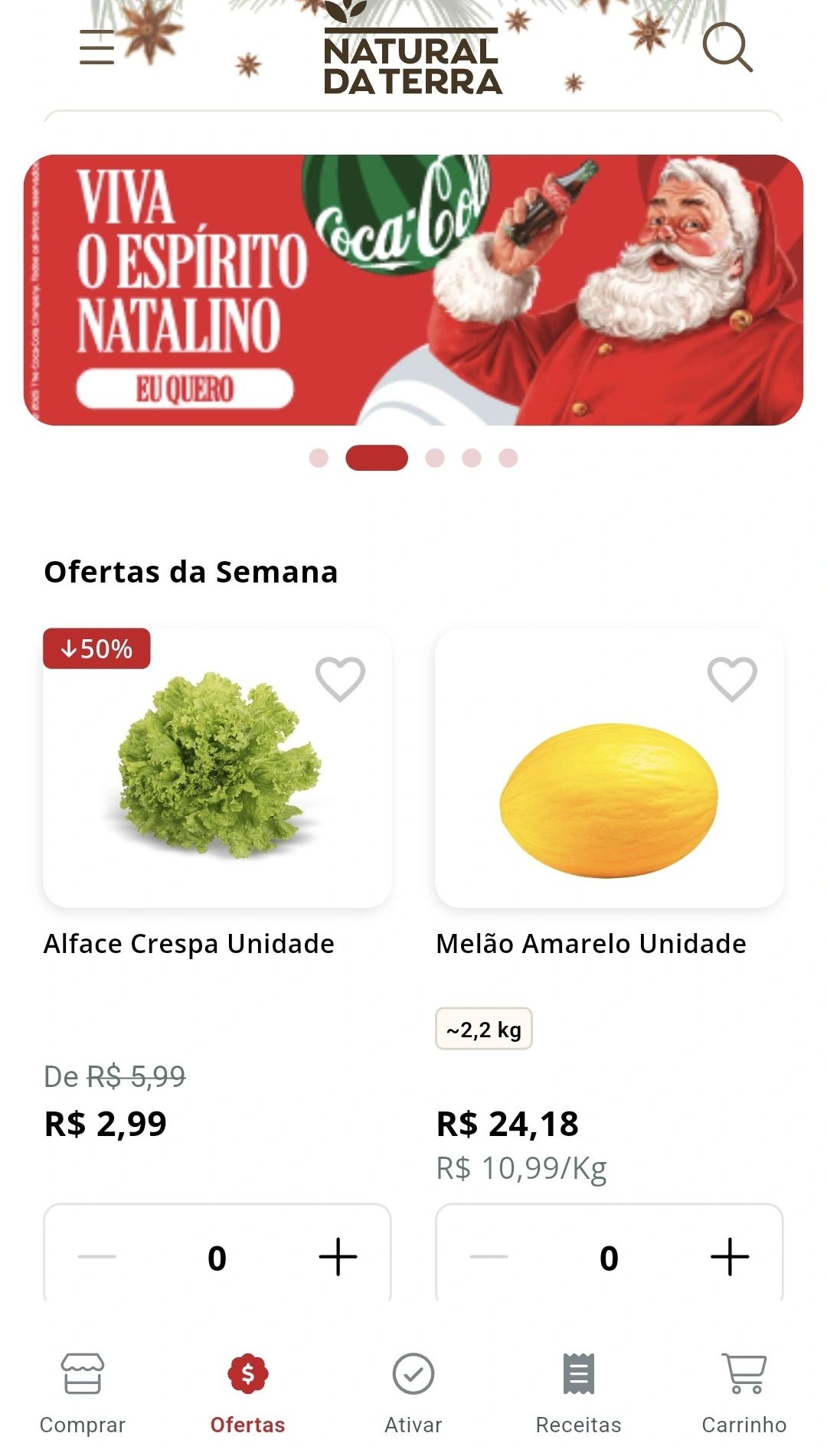Open Melão Amarelo Unidade product card
Screen dimensions: 827x1456
[610, 769]
